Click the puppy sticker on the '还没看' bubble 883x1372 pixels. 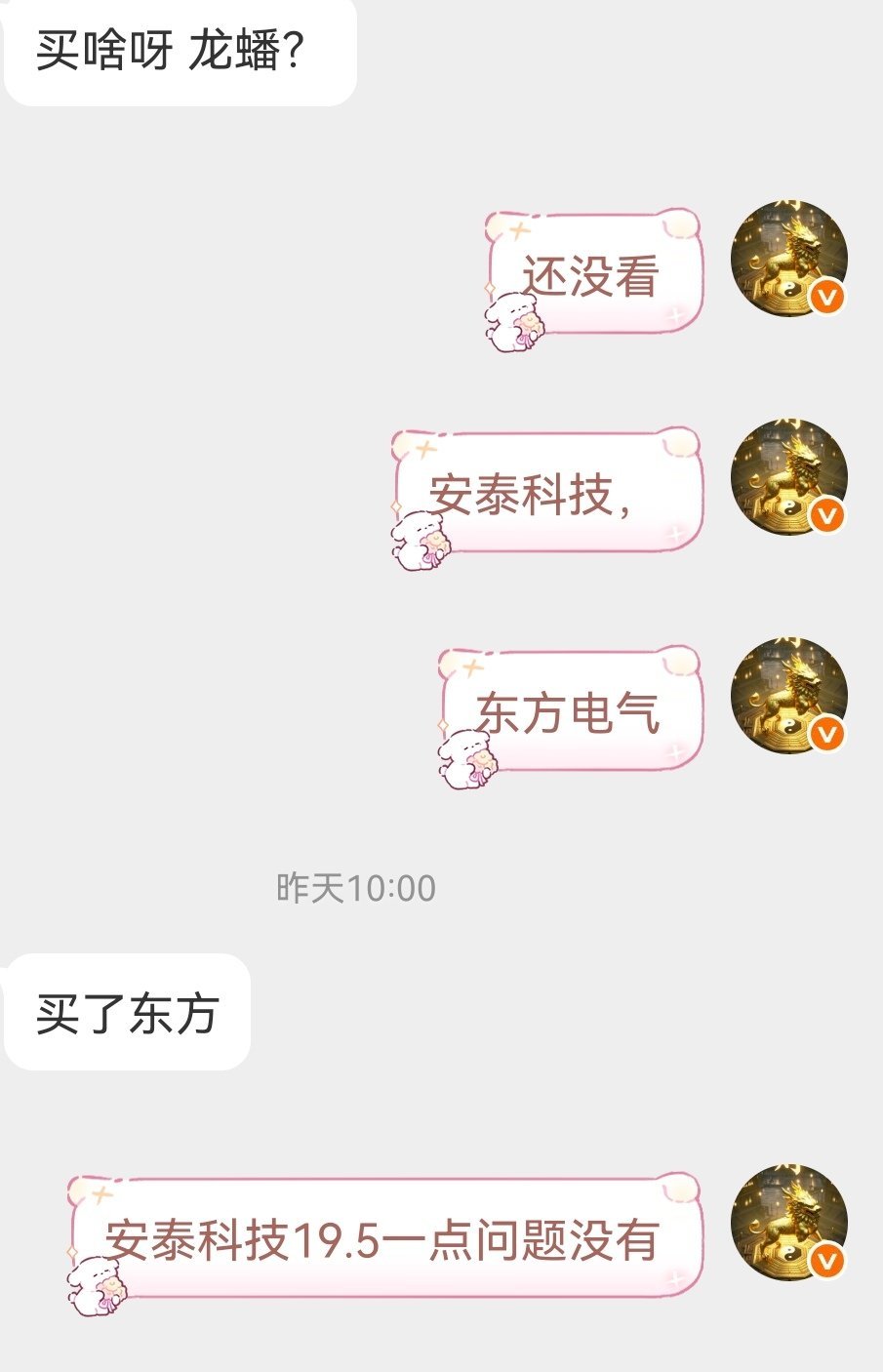pyautogui.click(x=515, y=322)
